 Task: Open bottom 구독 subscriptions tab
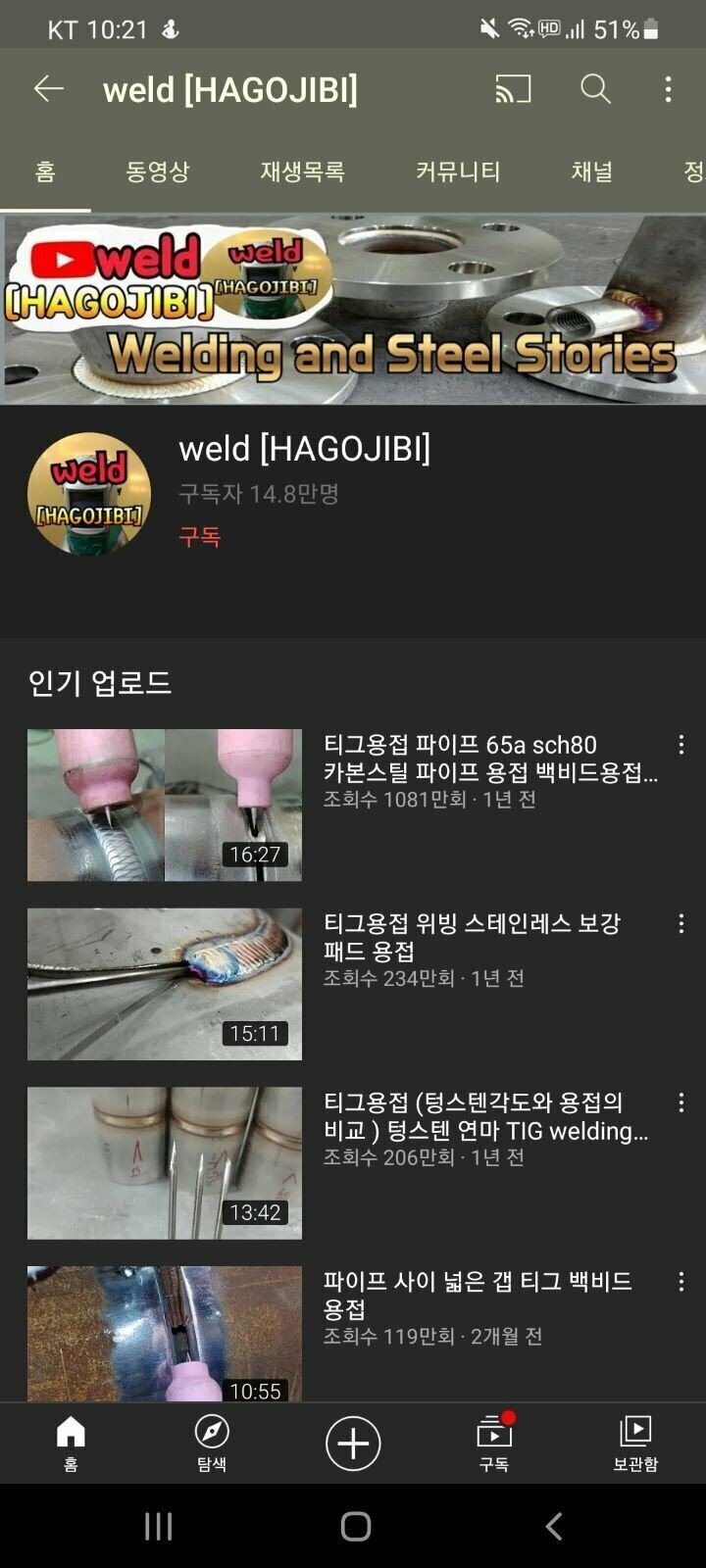494,1443
